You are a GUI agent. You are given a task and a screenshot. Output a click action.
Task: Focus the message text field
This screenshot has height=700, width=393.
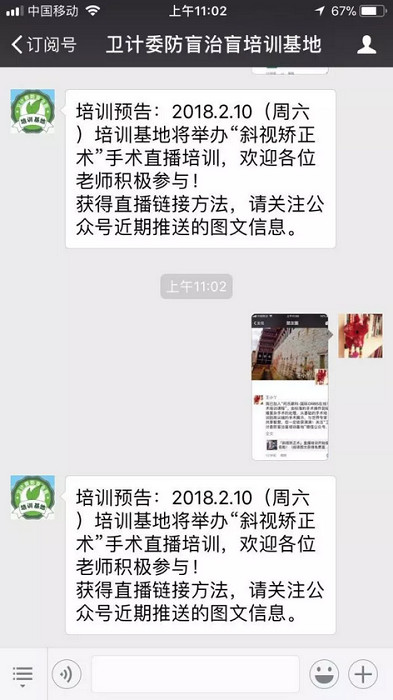tap(195, 674)
